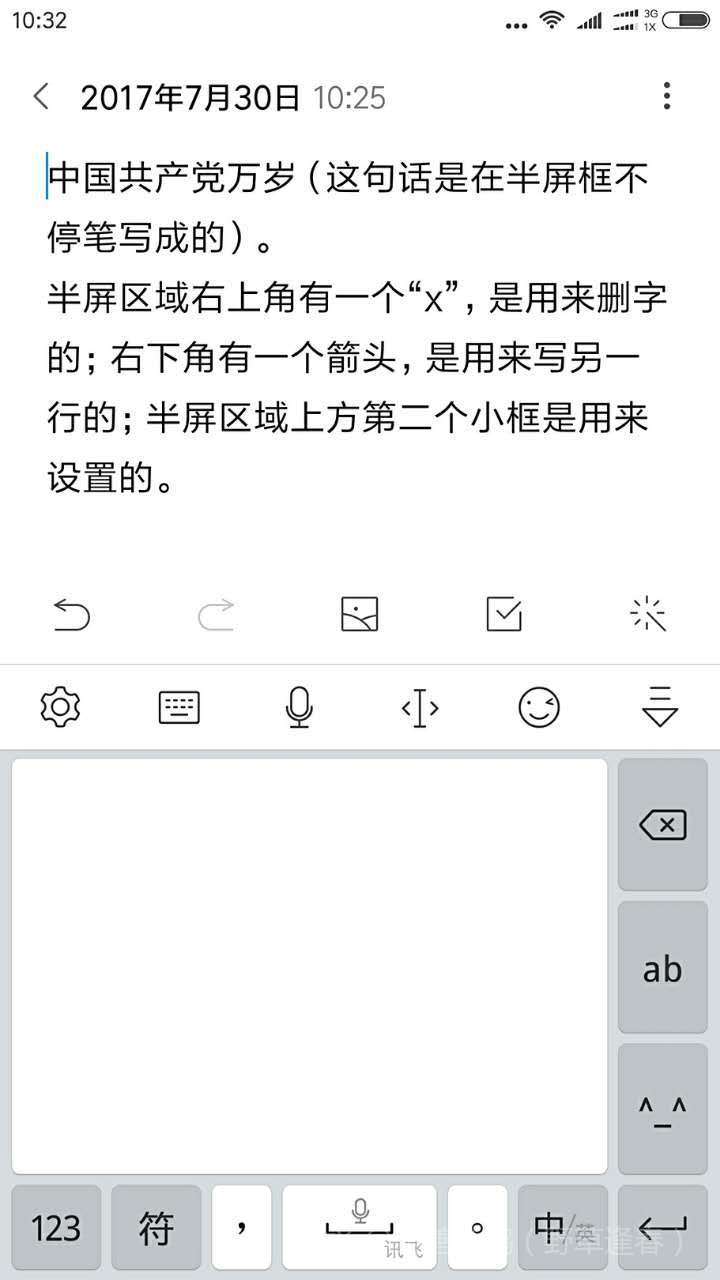720x1280 pixels.
Task: Open the 符 symbols keyboard
Action: [x=156, y=1227]
